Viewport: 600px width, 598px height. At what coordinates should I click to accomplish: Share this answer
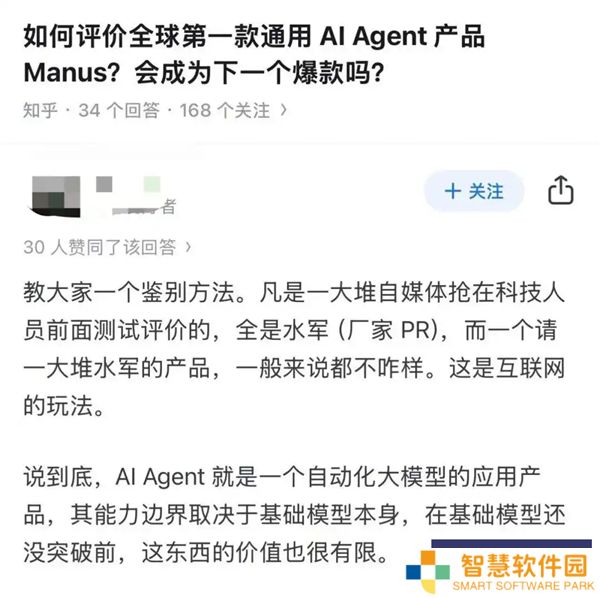(x=561, y=190)
